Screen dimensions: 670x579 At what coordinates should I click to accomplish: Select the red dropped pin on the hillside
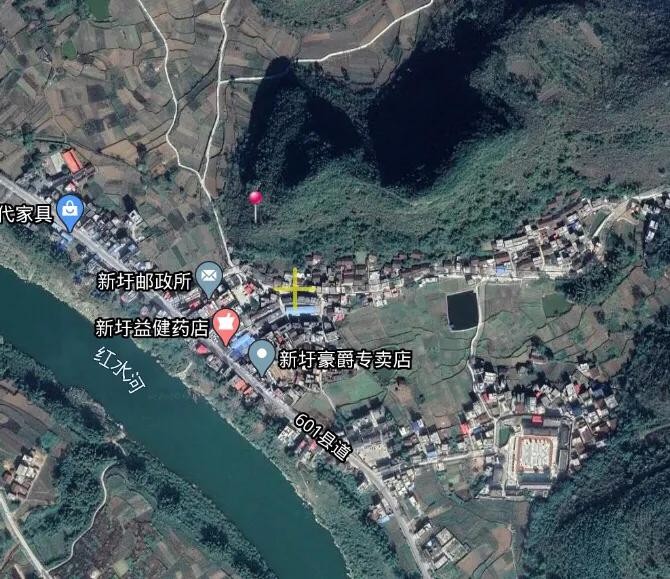click(x=255, y=200)
